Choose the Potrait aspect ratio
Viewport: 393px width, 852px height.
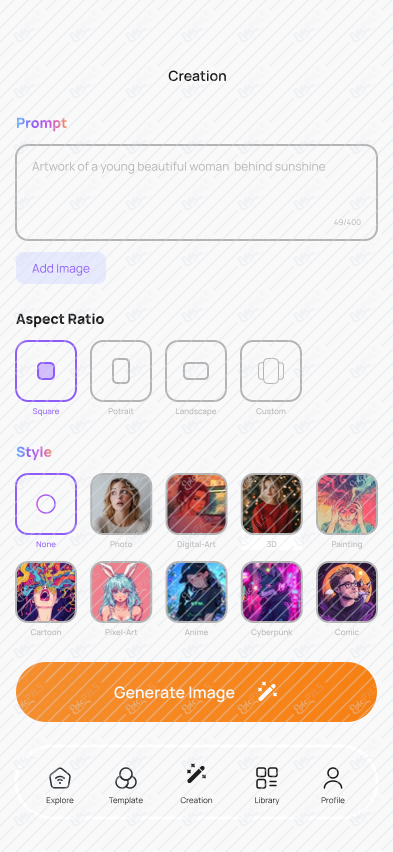tap(121, 371)
